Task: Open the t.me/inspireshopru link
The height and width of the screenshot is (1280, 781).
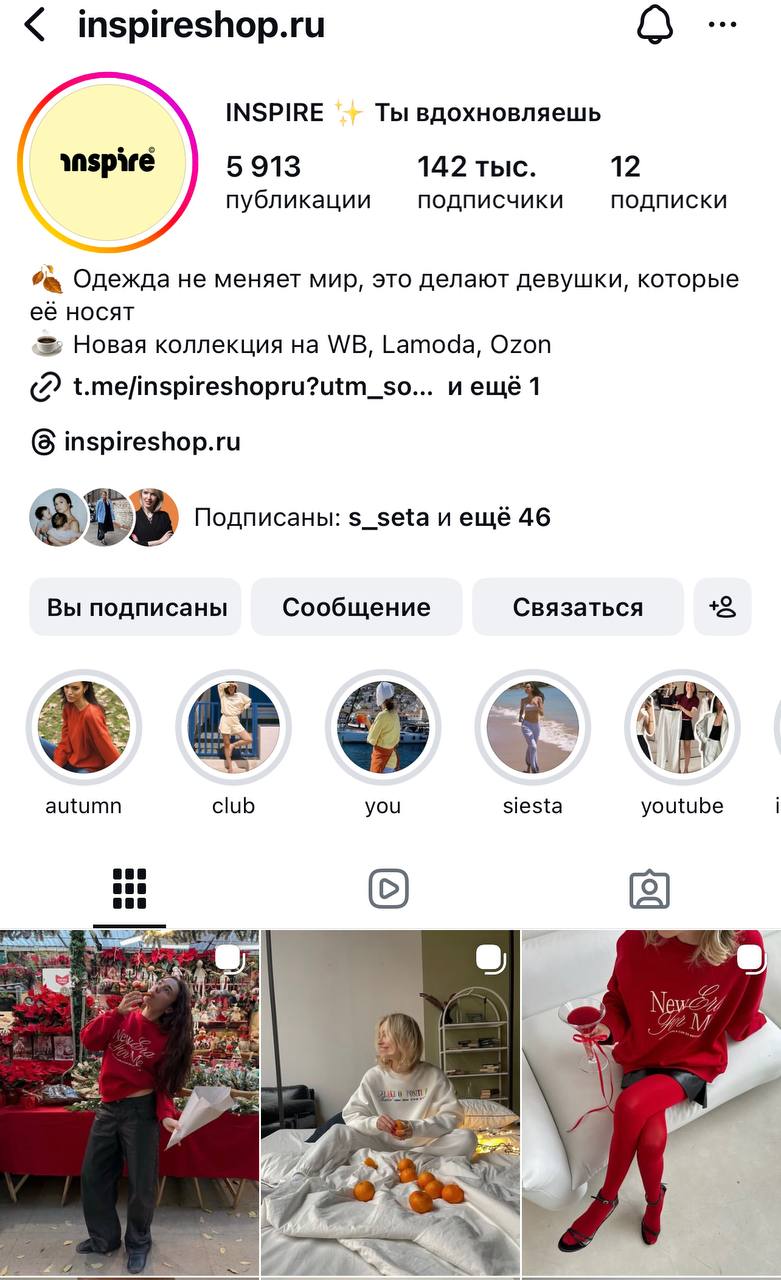Action: (253, 386)
